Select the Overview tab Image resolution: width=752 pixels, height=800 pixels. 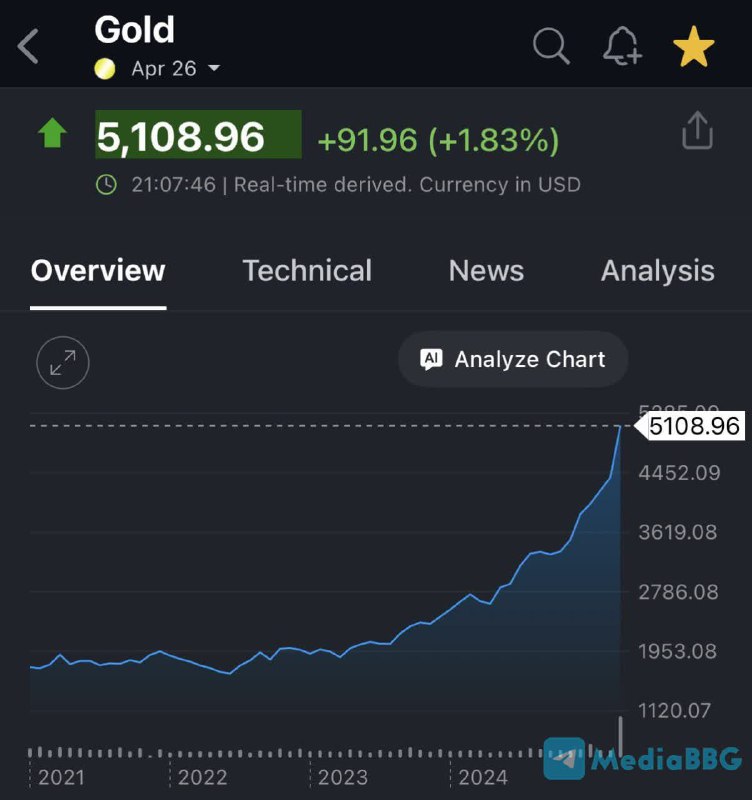pyautogui.click(x=98, y=271)
